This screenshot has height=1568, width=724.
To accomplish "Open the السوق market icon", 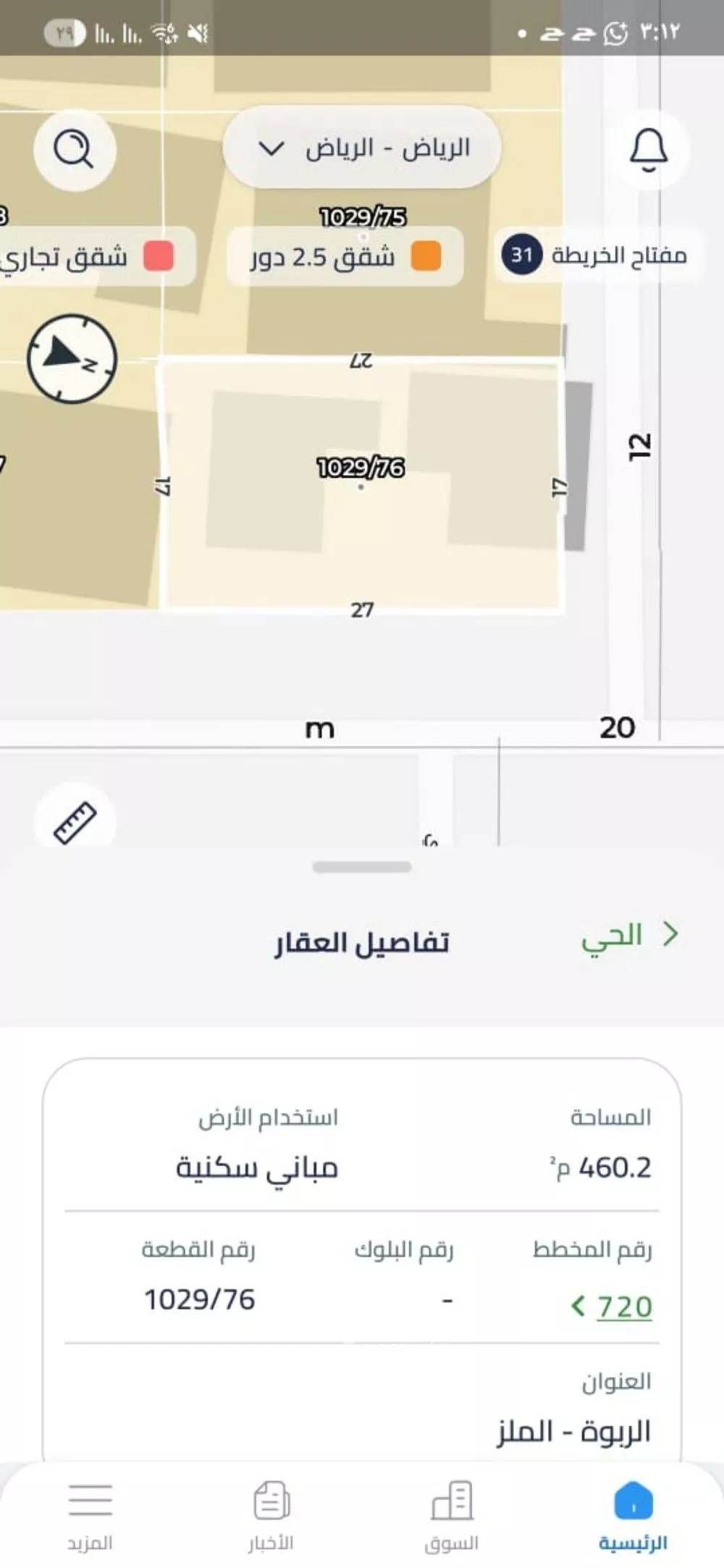I will (452, 1501).
